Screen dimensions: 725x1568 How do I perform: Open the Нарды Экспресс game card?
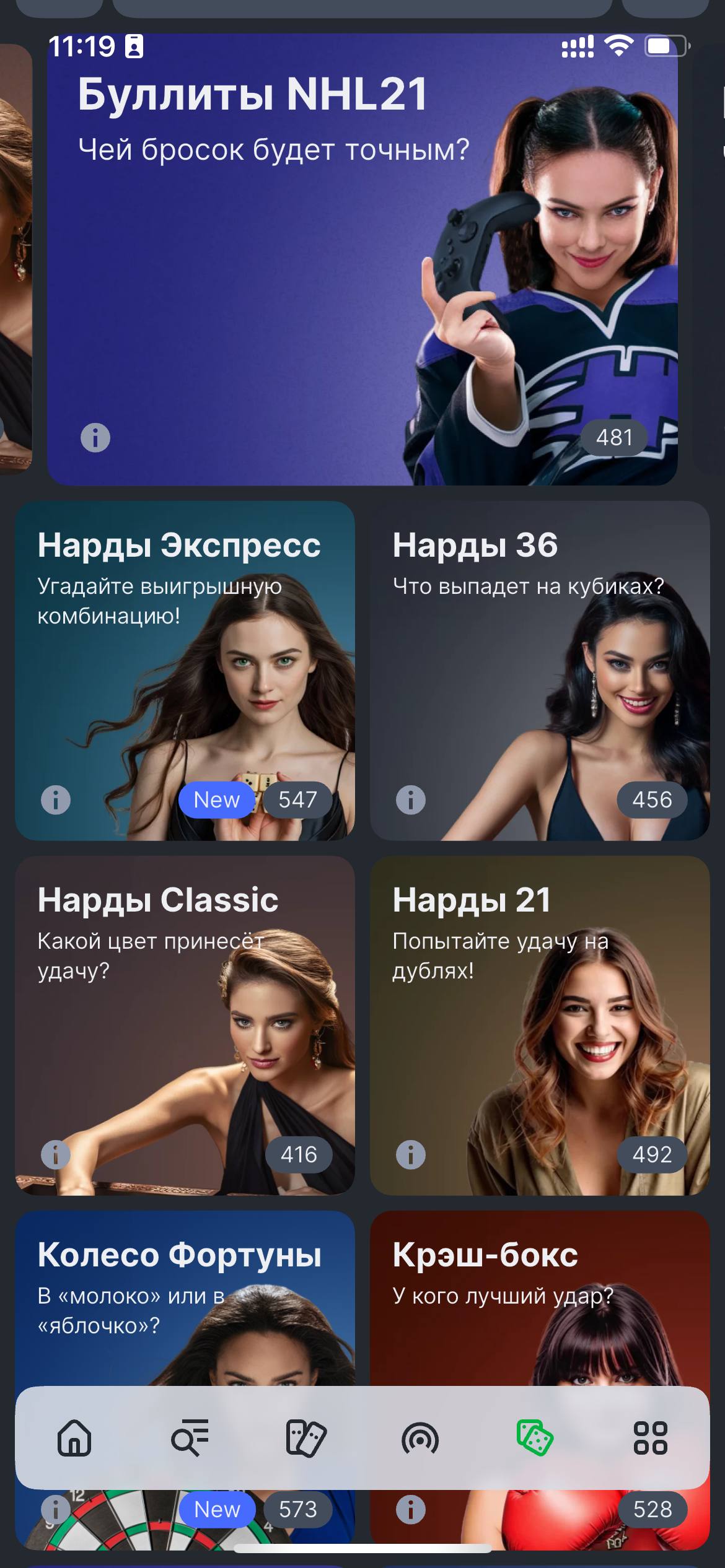tap(185, 681)
